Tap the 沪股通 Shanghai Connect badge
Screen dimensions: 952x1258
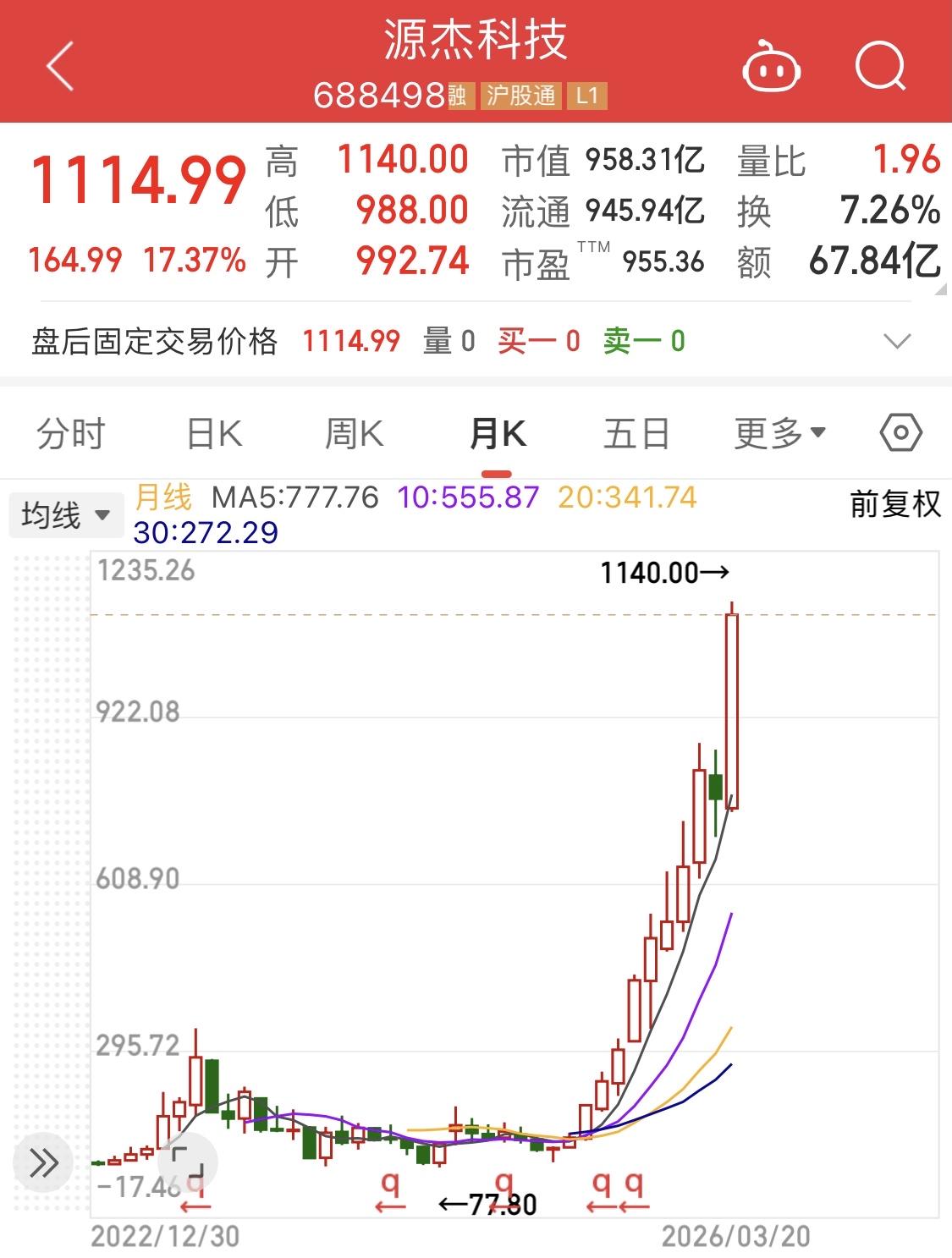click(521, 96)
